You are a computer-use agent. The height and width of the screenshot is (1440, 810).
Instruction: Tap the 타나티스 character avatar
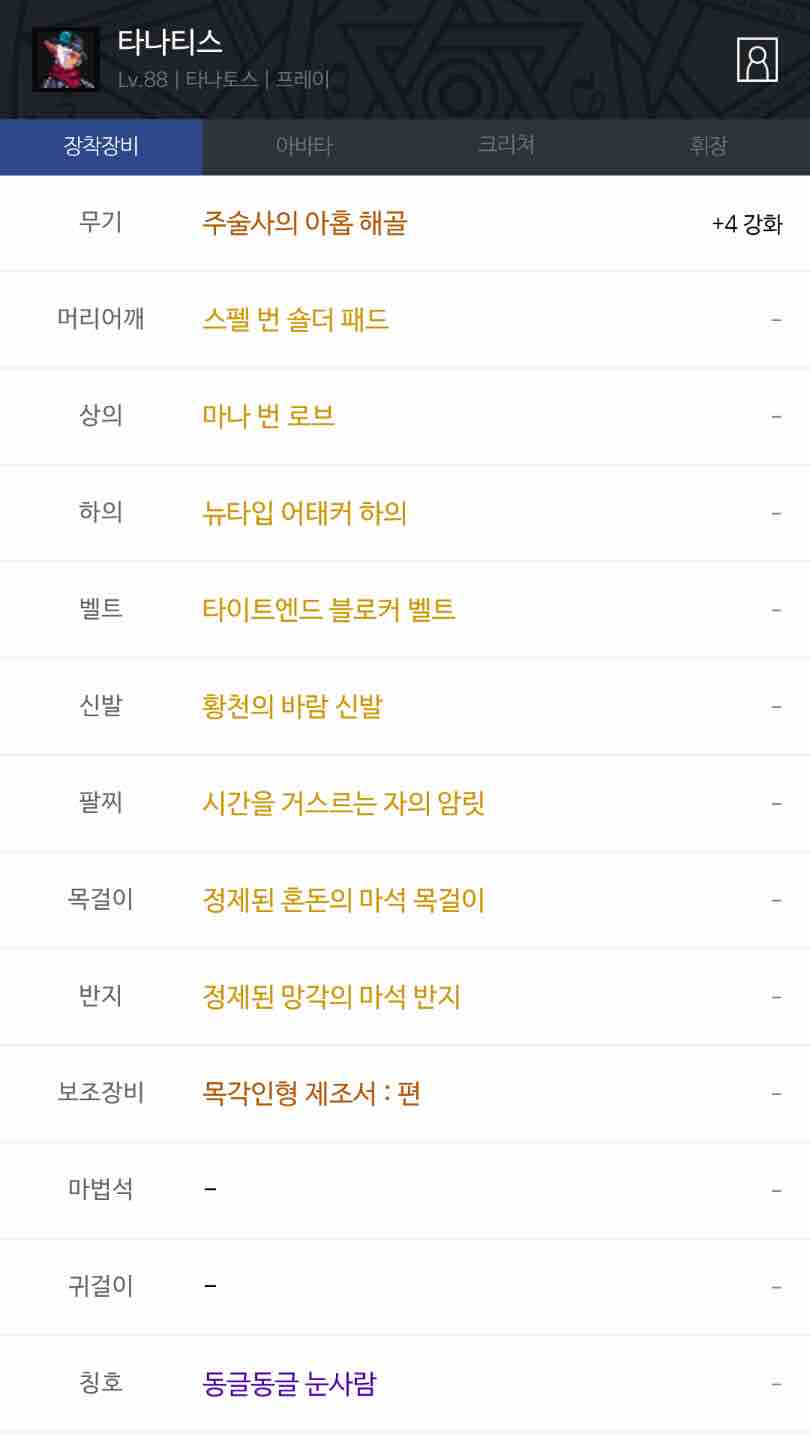(66, 60)
